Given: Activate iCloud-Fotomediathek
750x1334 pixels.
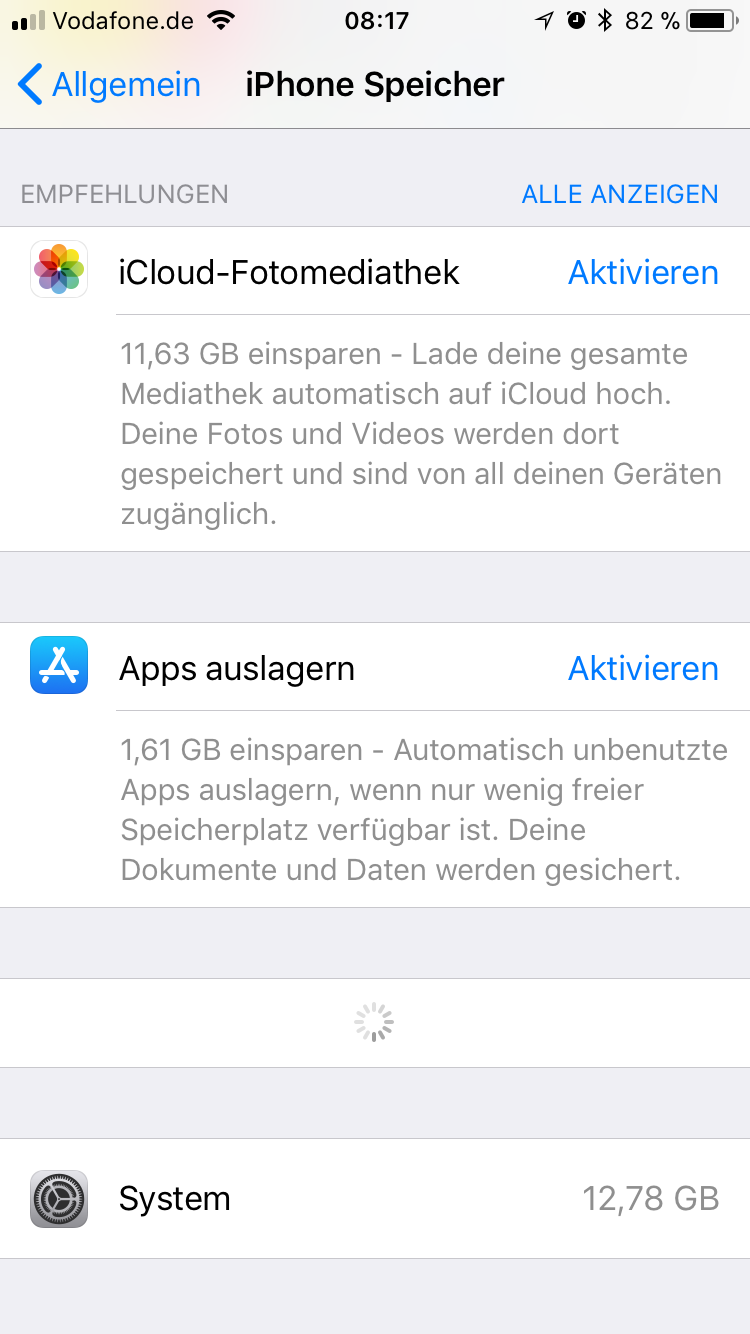Looking at the screenshot, I should 642,272.
